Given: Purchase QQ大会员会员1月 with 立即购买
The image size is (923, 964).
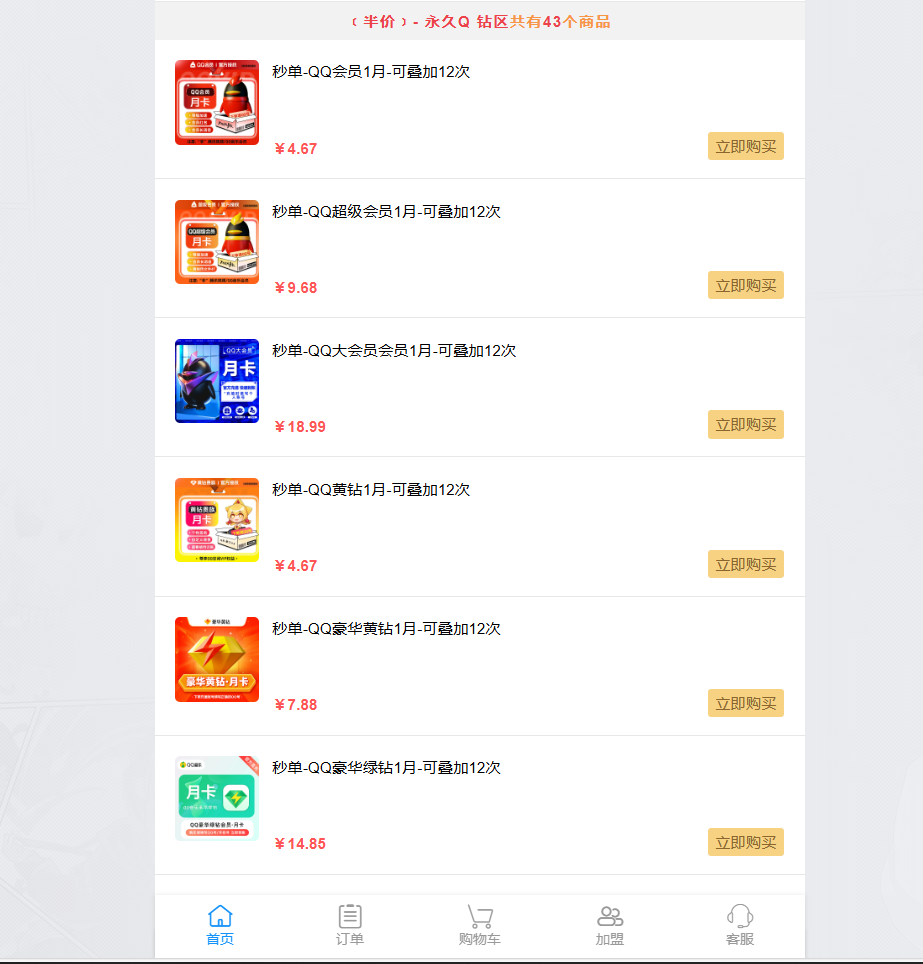Looking at the screenshot, I should 745,424.
